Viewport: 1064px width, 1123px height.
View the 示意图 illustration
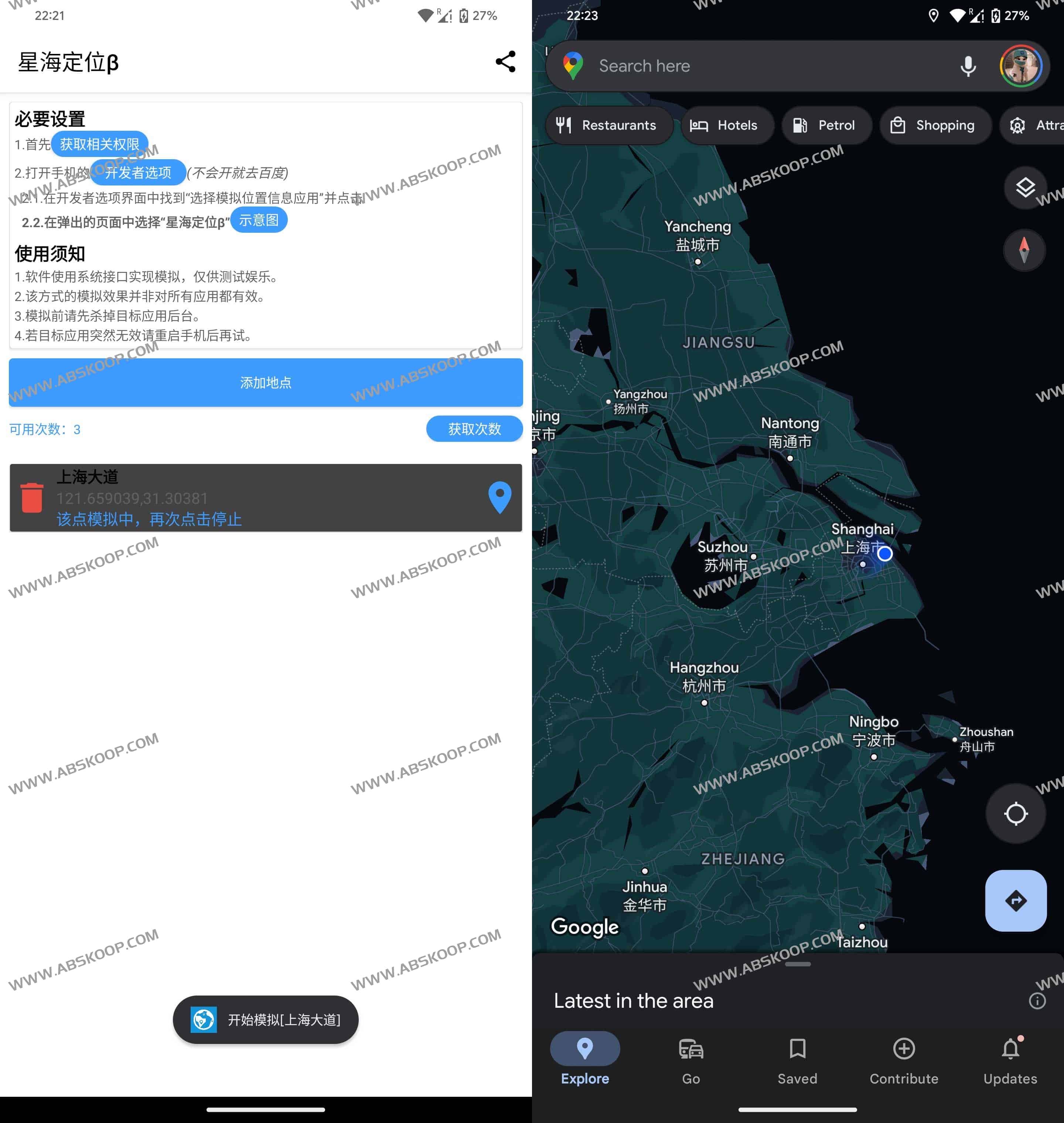(259, 220)
